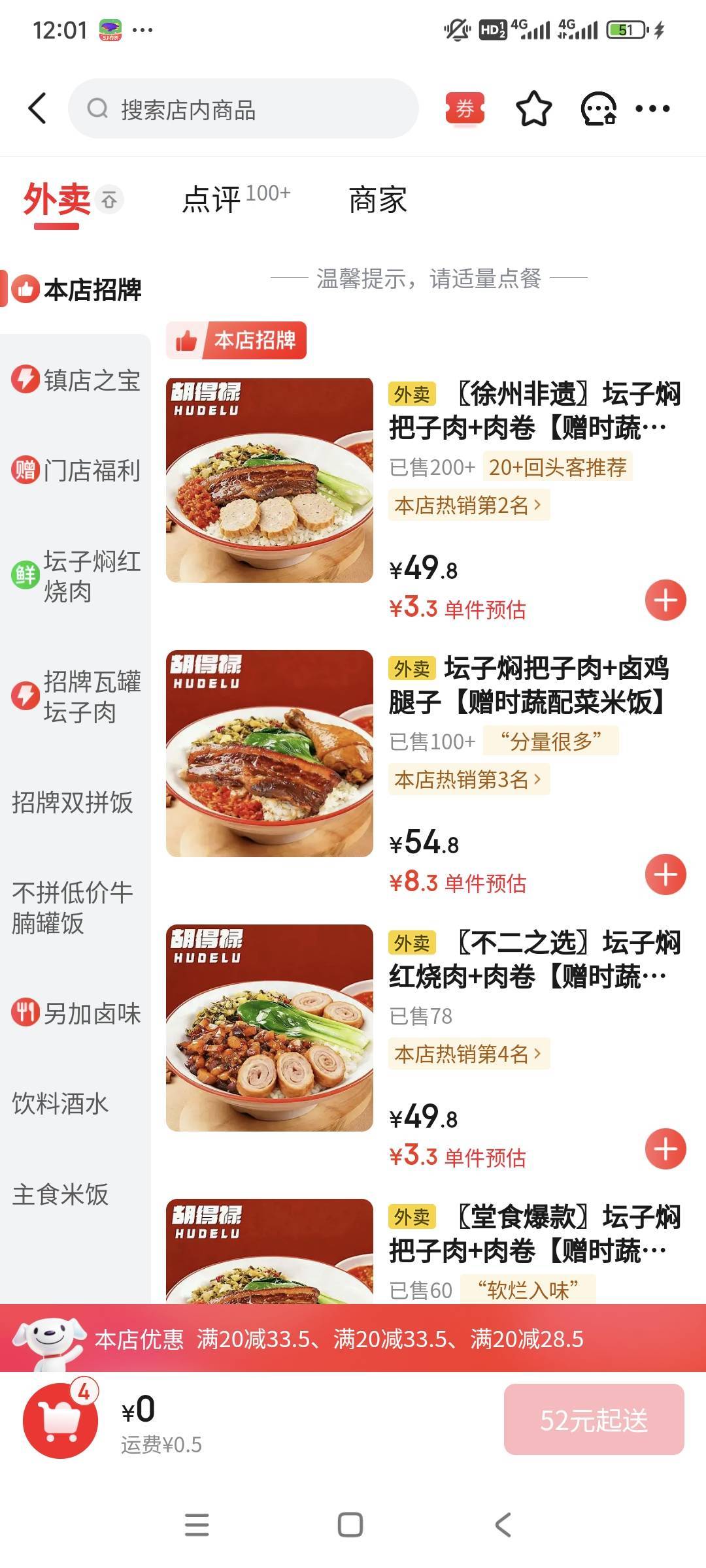Open the 坛子焖红烧肉 category

[76, 576]
